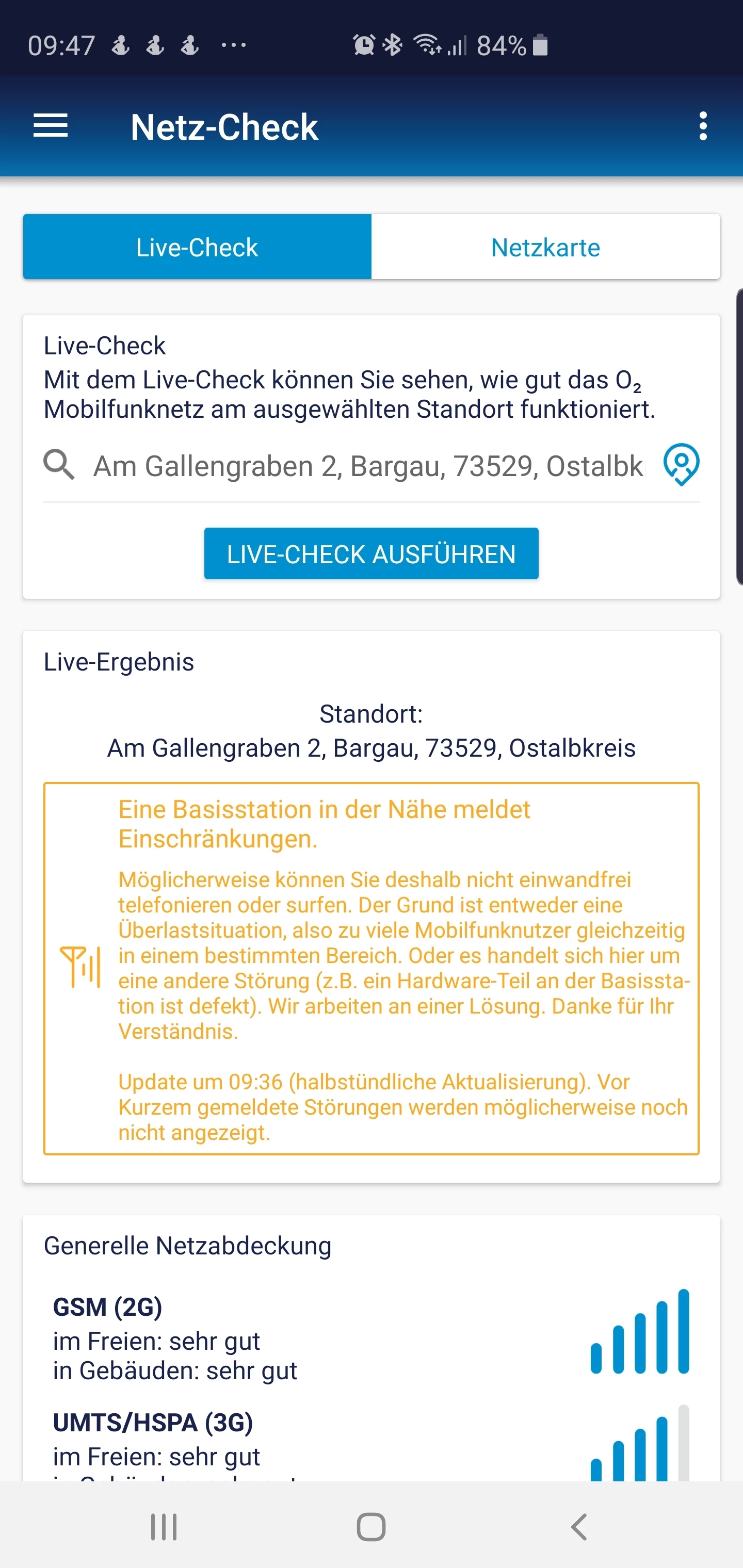Select the Live-Check tab
Viewport: 743px width, 1568px height.
pyautogui.click(x=197, y=247)
